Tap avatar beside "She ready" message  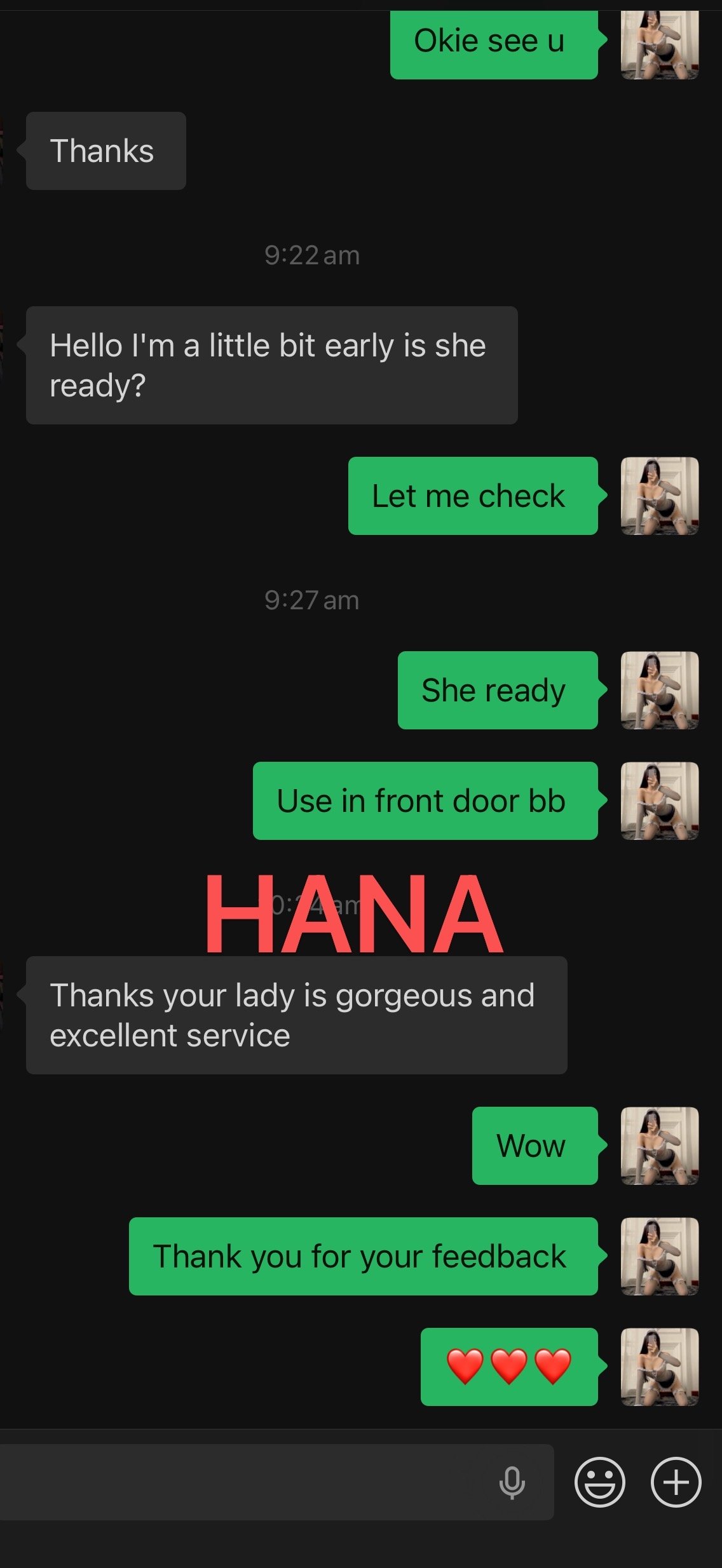tap(660, 690)
